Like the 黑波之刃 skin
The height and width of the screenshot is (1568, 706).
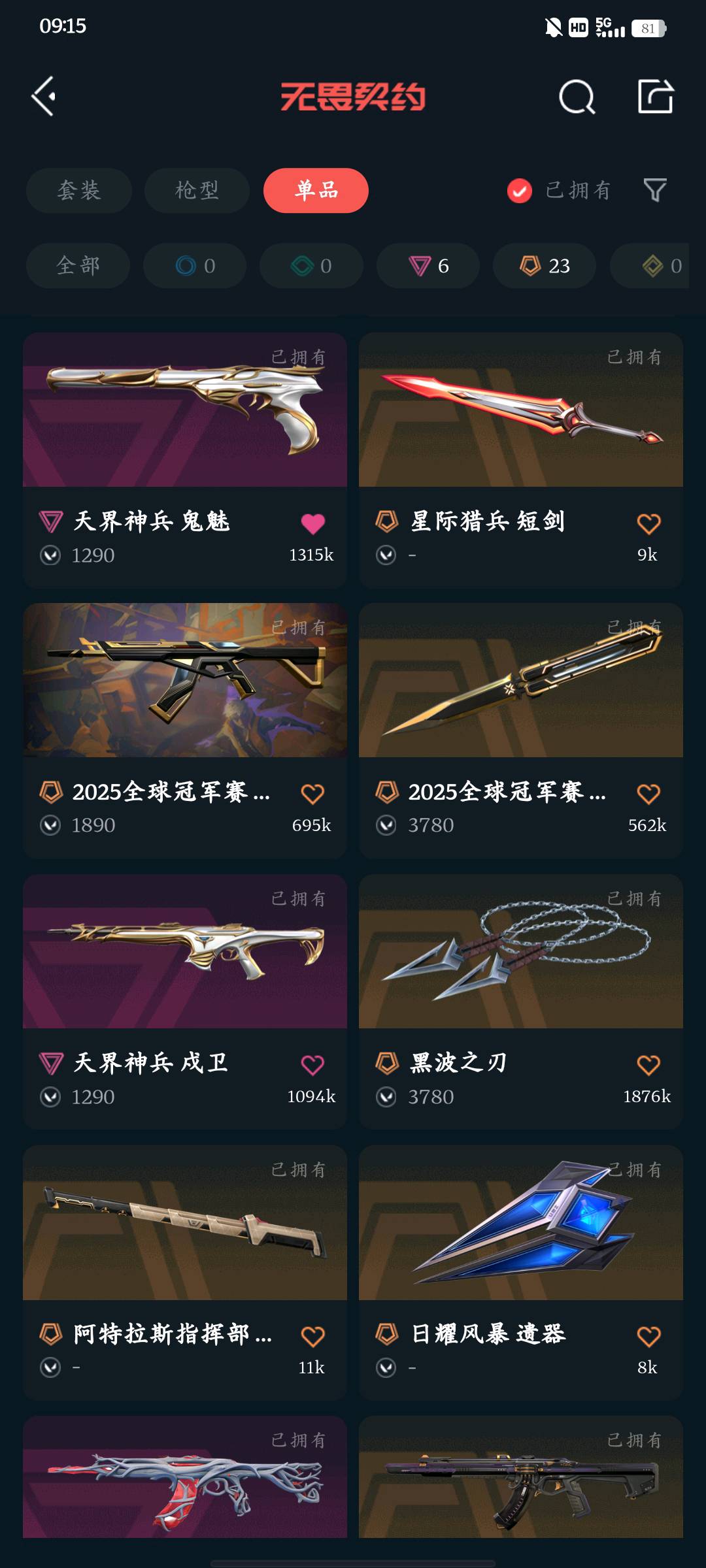[x=648, y=1065]
